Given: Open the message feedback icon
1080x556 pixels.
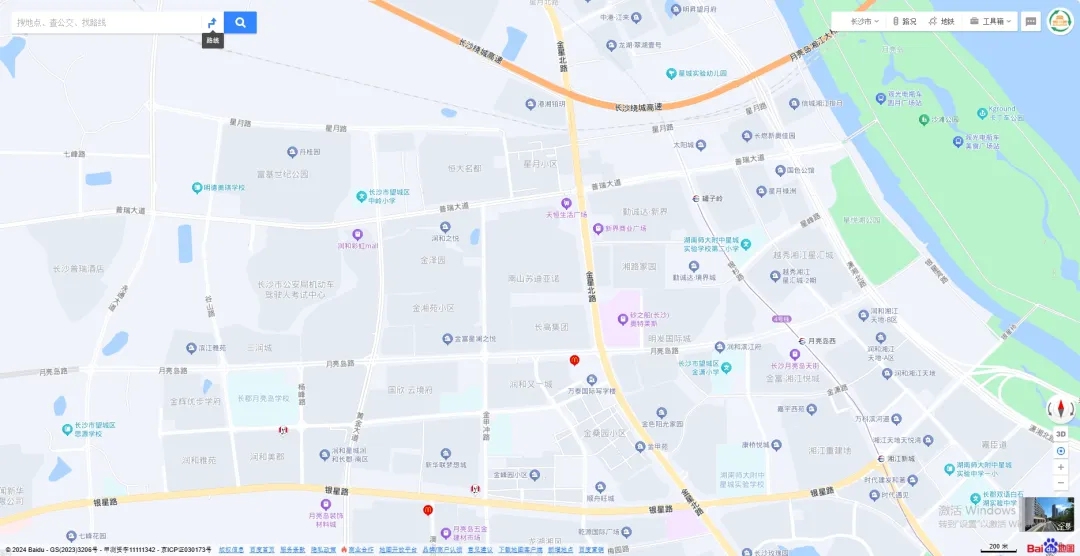Looking at the screenshot, I should (x=1031, y=21).
